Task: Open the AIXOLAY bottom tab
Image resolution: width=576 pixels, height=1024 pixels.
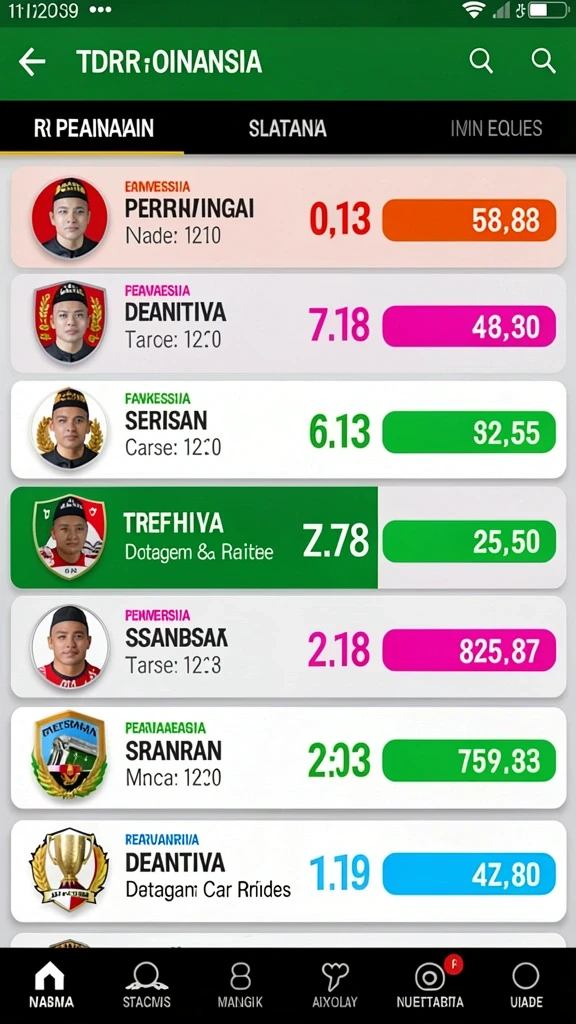Action: tap(335, 985)
